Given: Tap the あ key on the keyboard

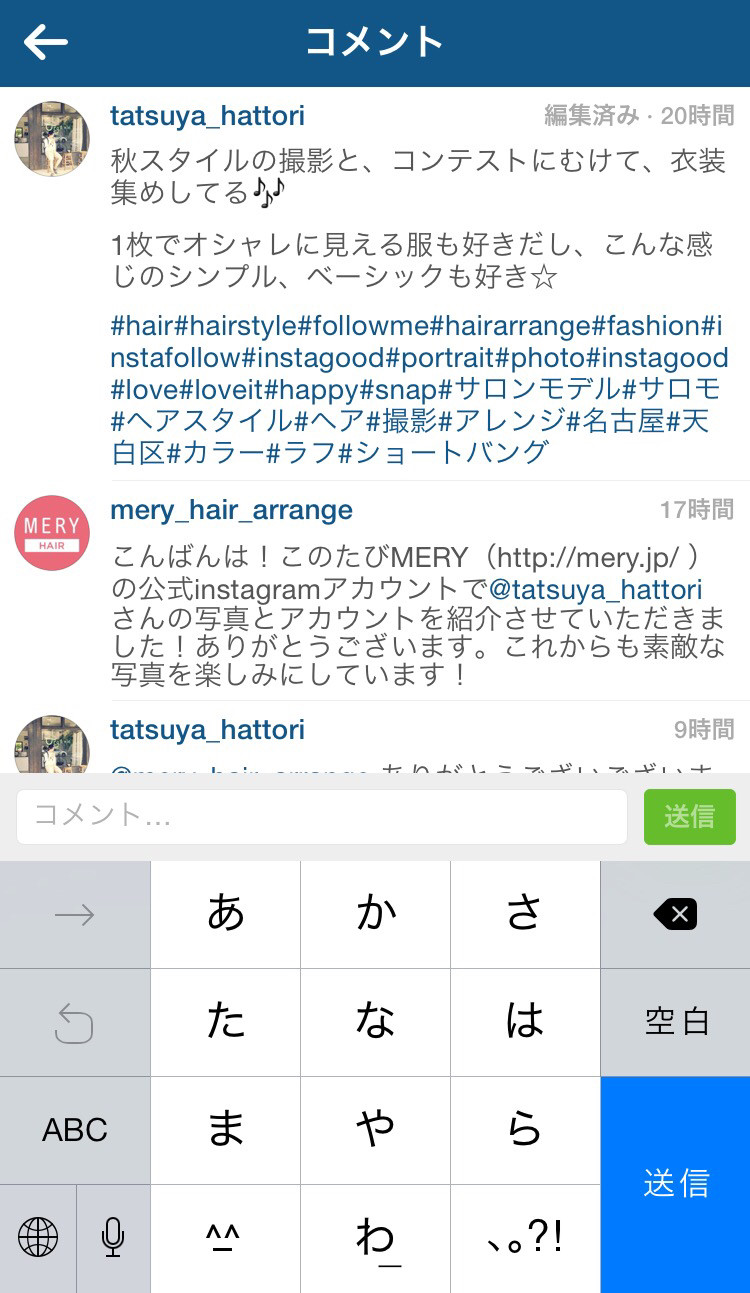Looking at the screenshot, I should [225, 914].
